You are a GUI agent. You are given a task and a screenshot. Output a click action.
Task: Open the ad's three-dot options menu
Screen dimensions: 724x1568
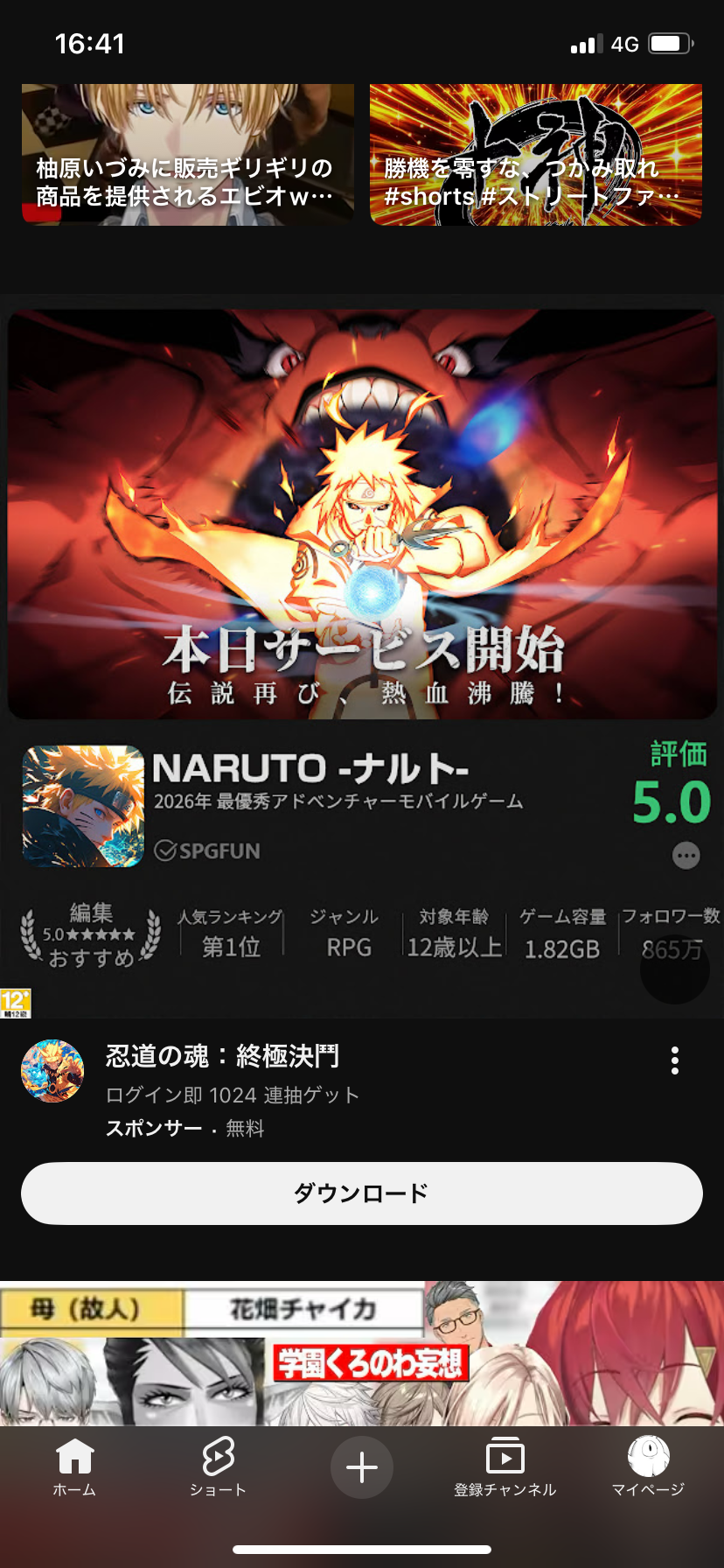[674, 1060]
